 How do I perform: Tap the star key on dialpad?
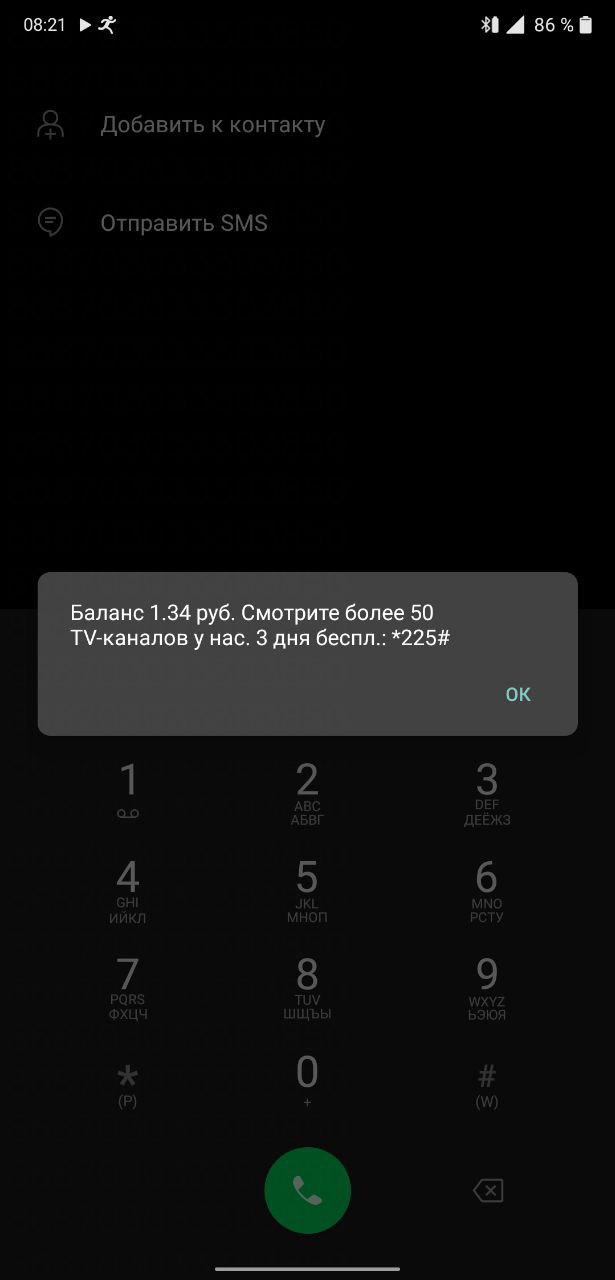(x=128, y=1083)
